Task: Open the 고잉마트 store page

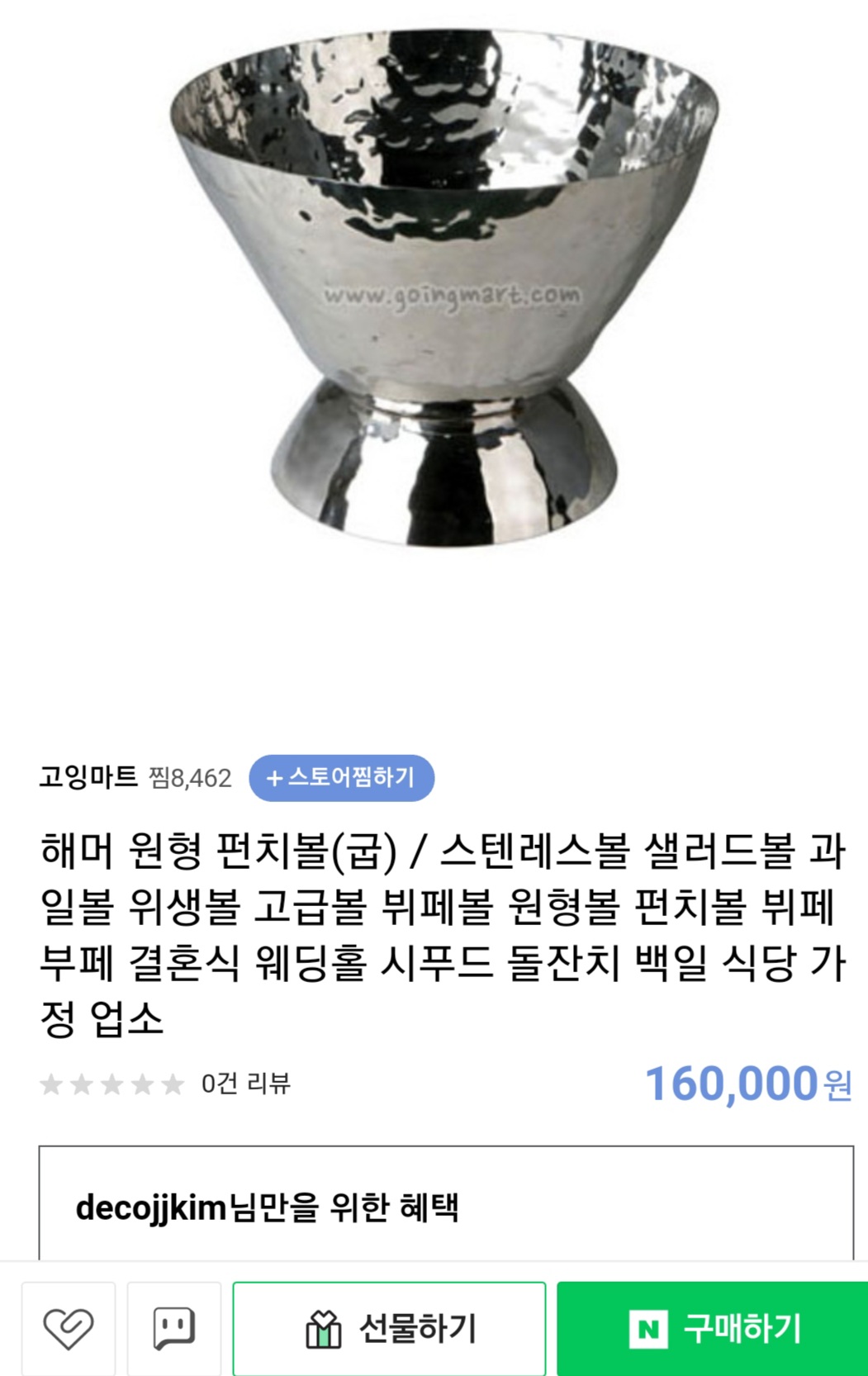Action: point(88,777)
